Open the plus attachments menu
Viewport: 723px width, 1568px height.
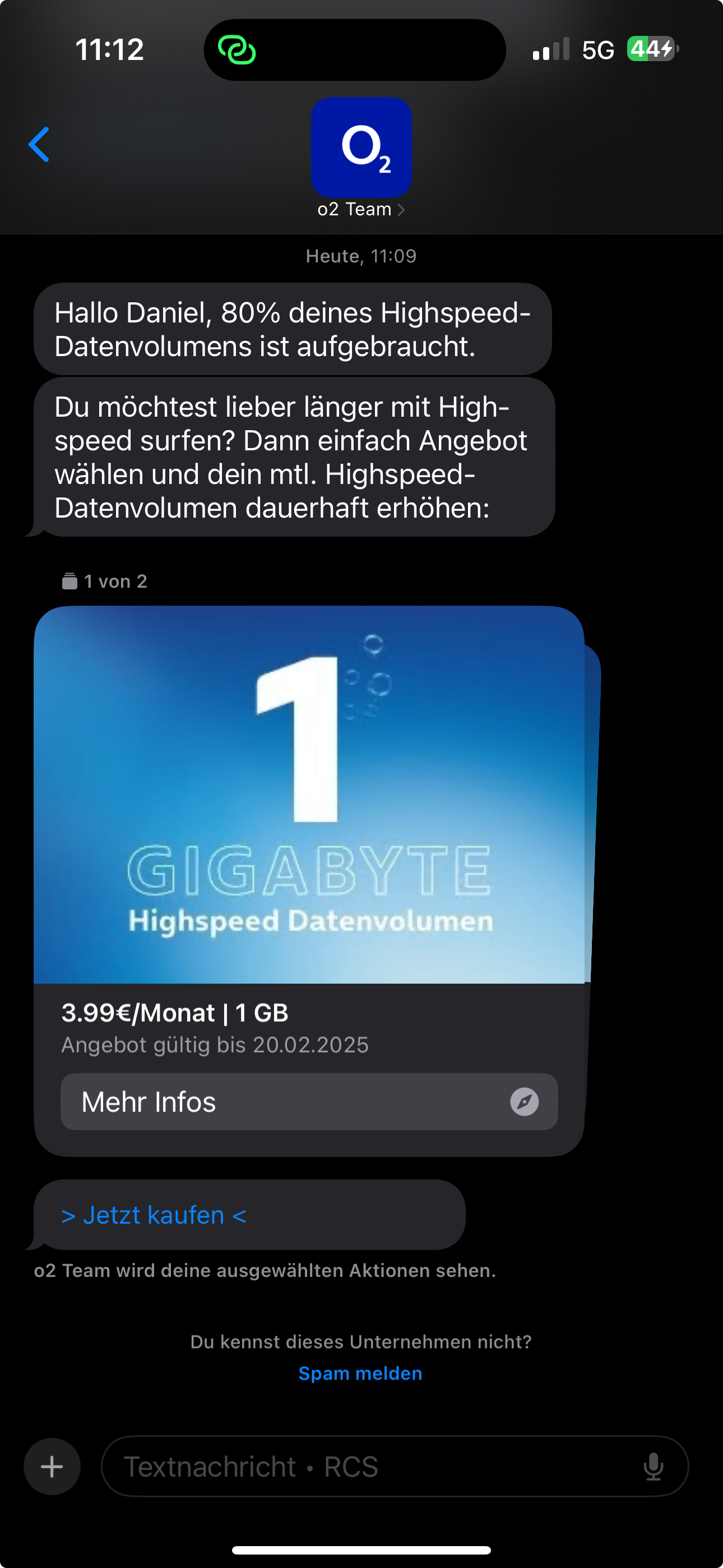click(52, 1466)
